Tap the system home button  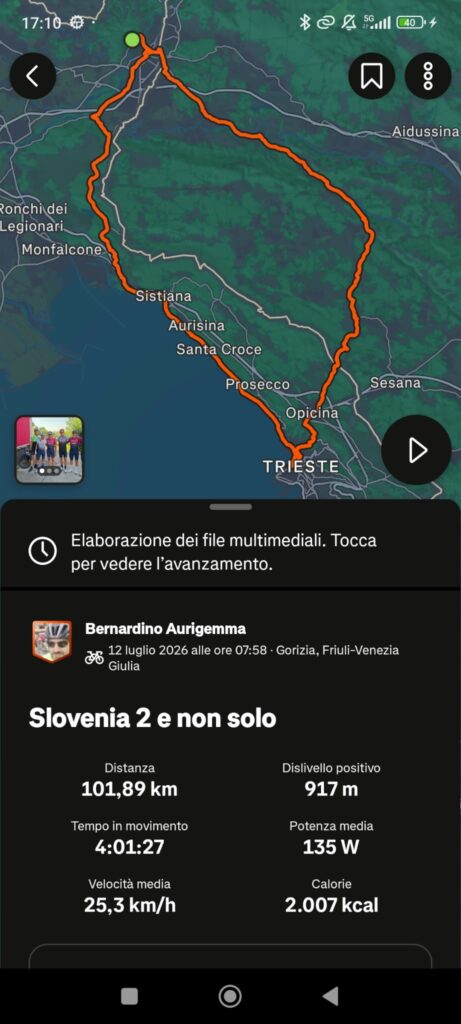pyautogui.click(x=230, y=996)
